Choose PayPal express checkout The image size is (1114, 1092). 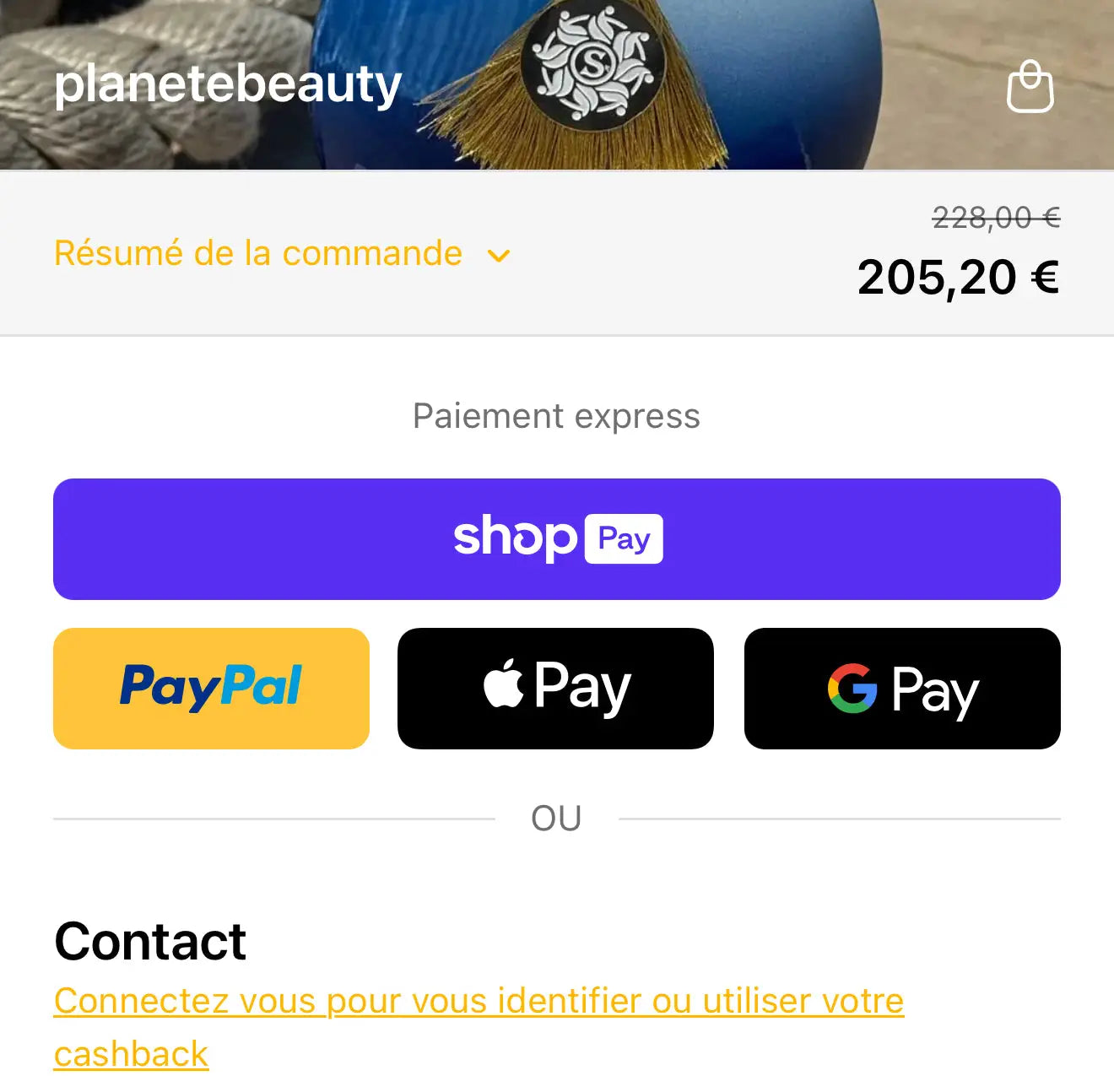(x=211, y=688)
